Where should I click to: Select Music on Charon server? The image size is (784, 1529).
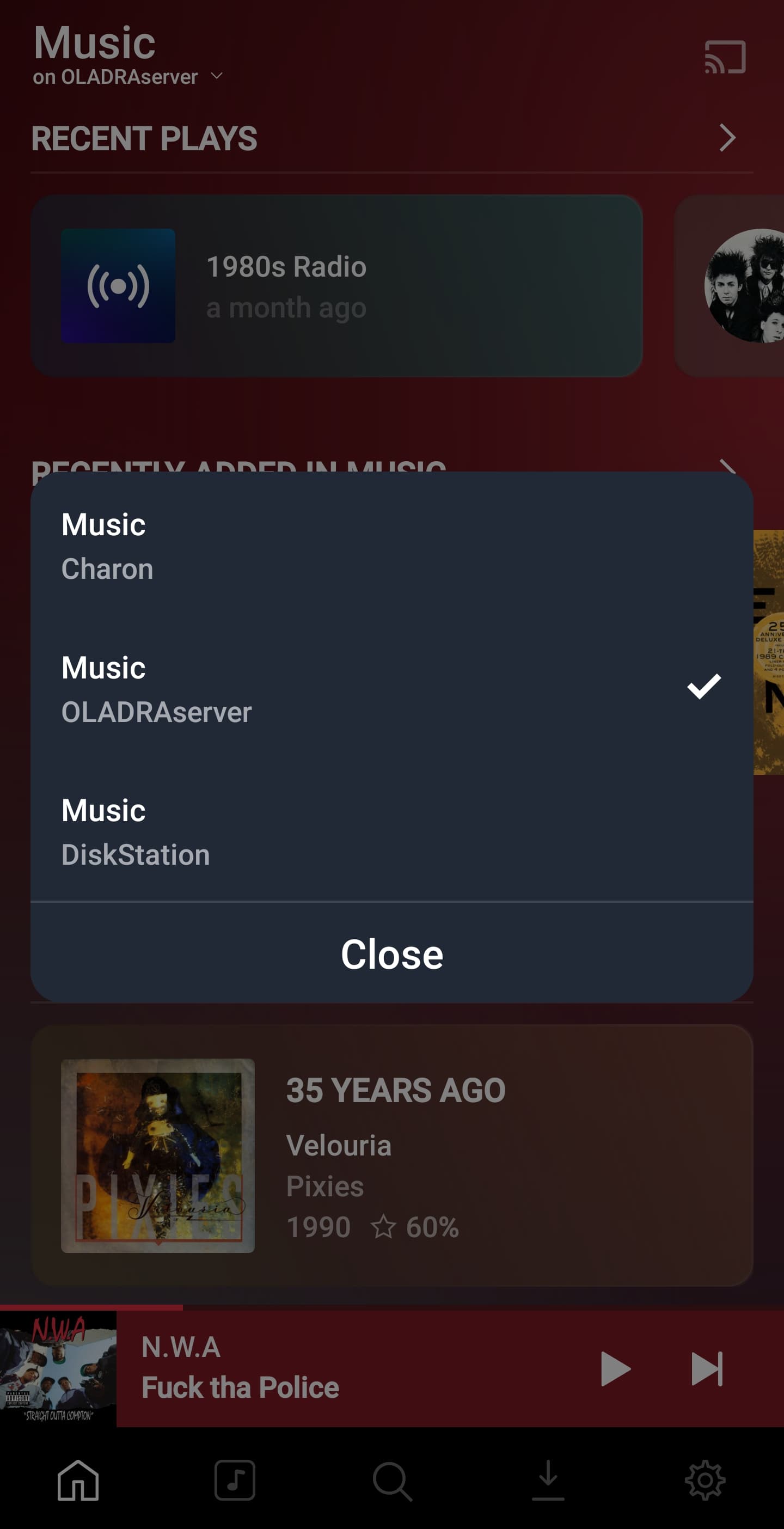[x=391, y=546]
